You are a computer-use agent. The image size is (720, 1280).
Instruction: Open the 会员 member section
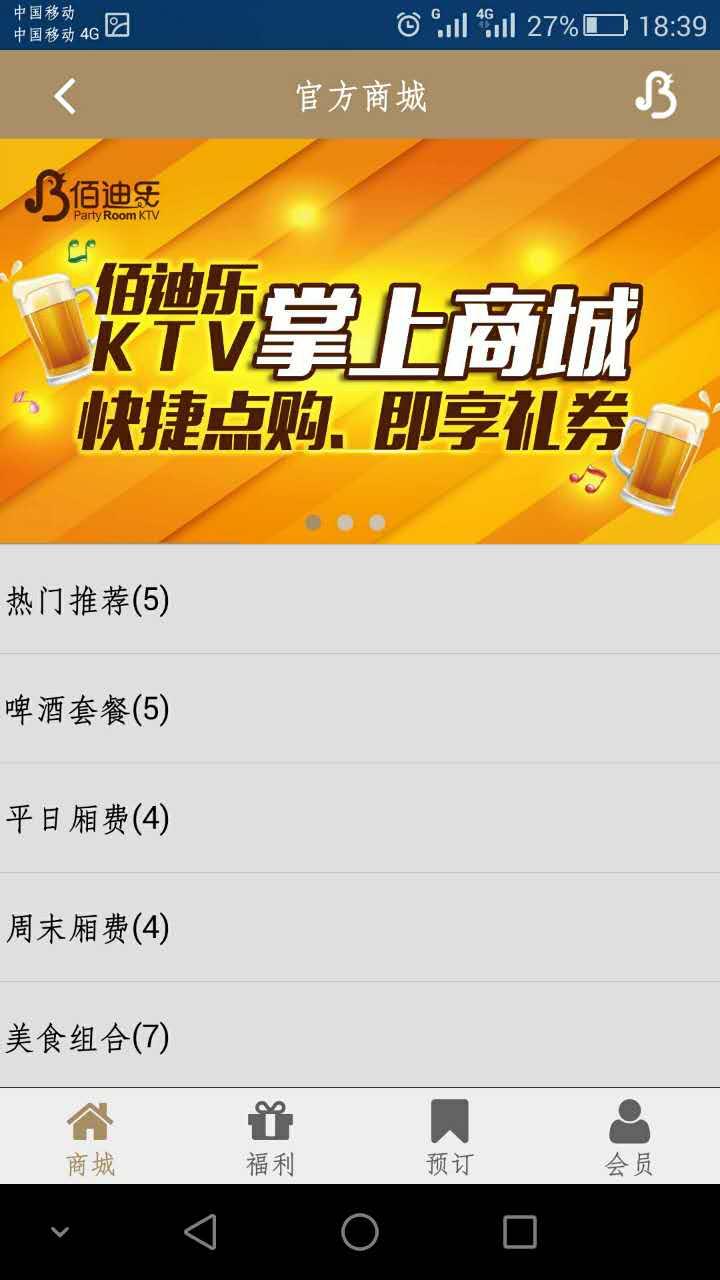point(629,1135)
